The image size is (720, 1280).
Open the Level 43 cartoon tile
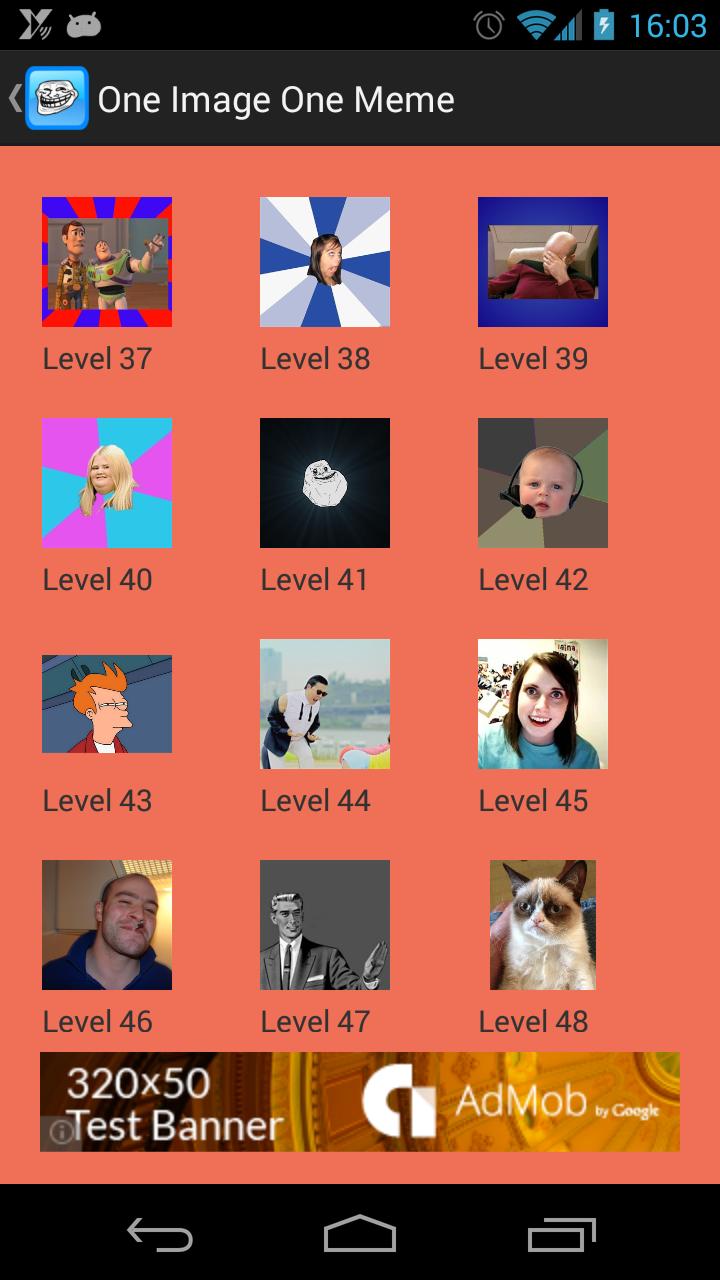point(107,704)
